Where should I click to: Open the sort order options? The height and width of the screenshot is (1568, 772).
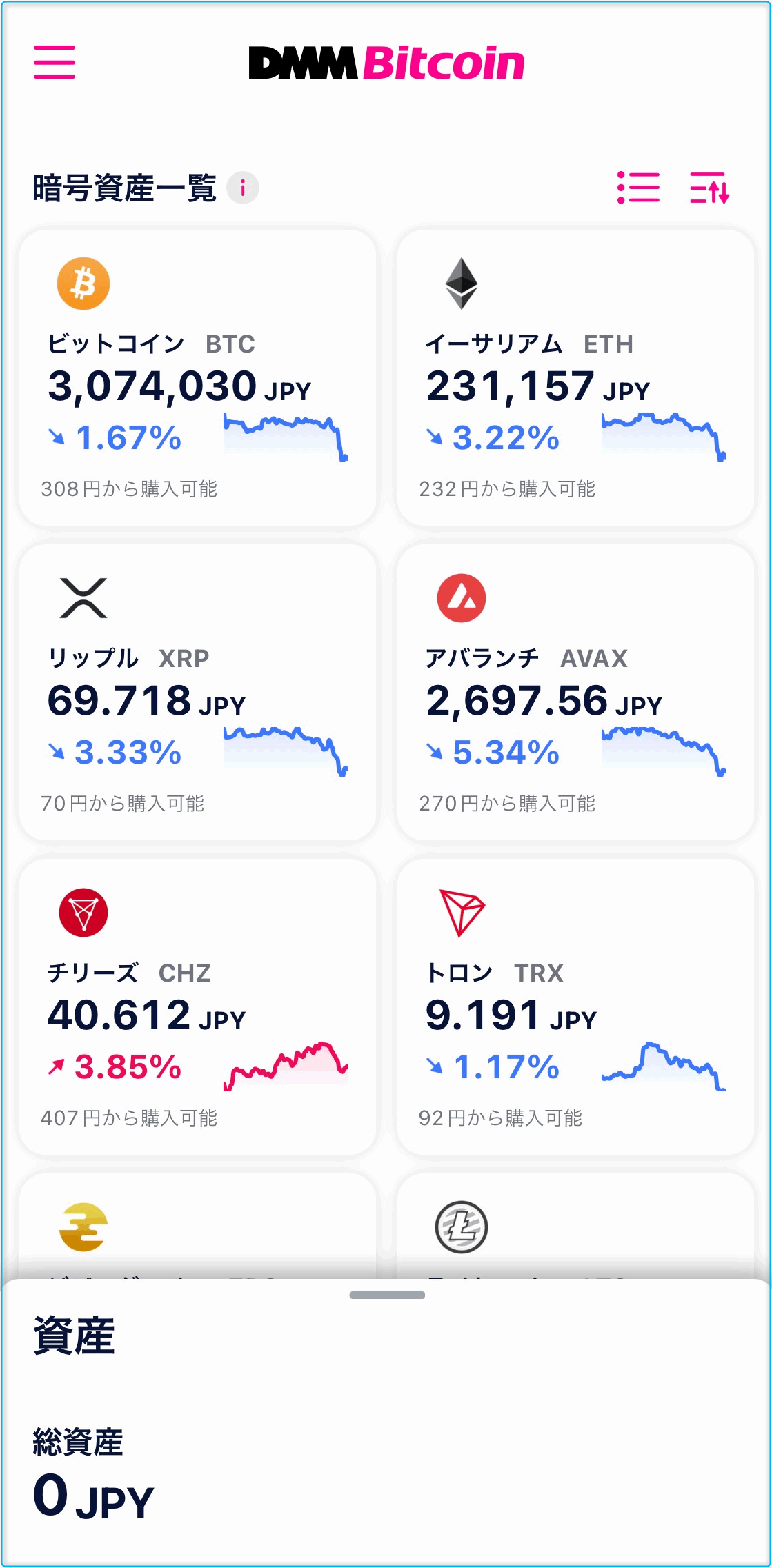coord(709,188)
